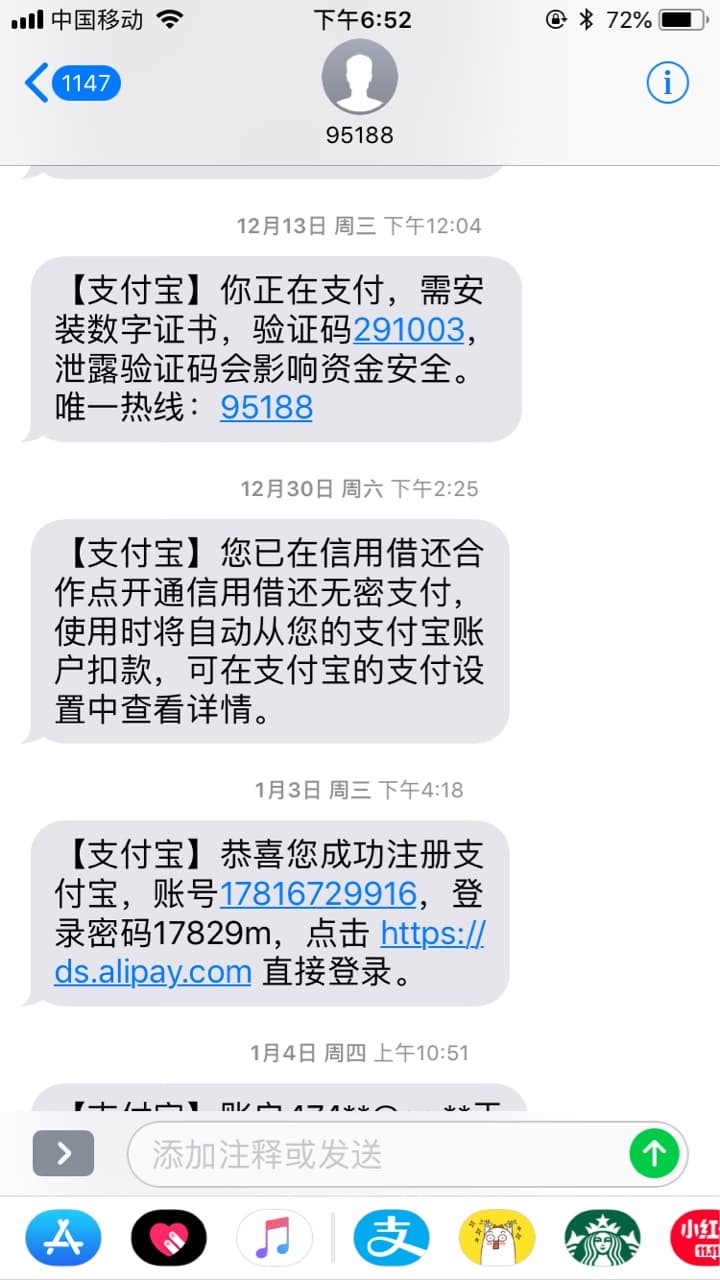Image resolution: width=720 pixels, height=1280 pixels.
Task: Open the Starbucks iMessage app
Action: click(602, 1238)
